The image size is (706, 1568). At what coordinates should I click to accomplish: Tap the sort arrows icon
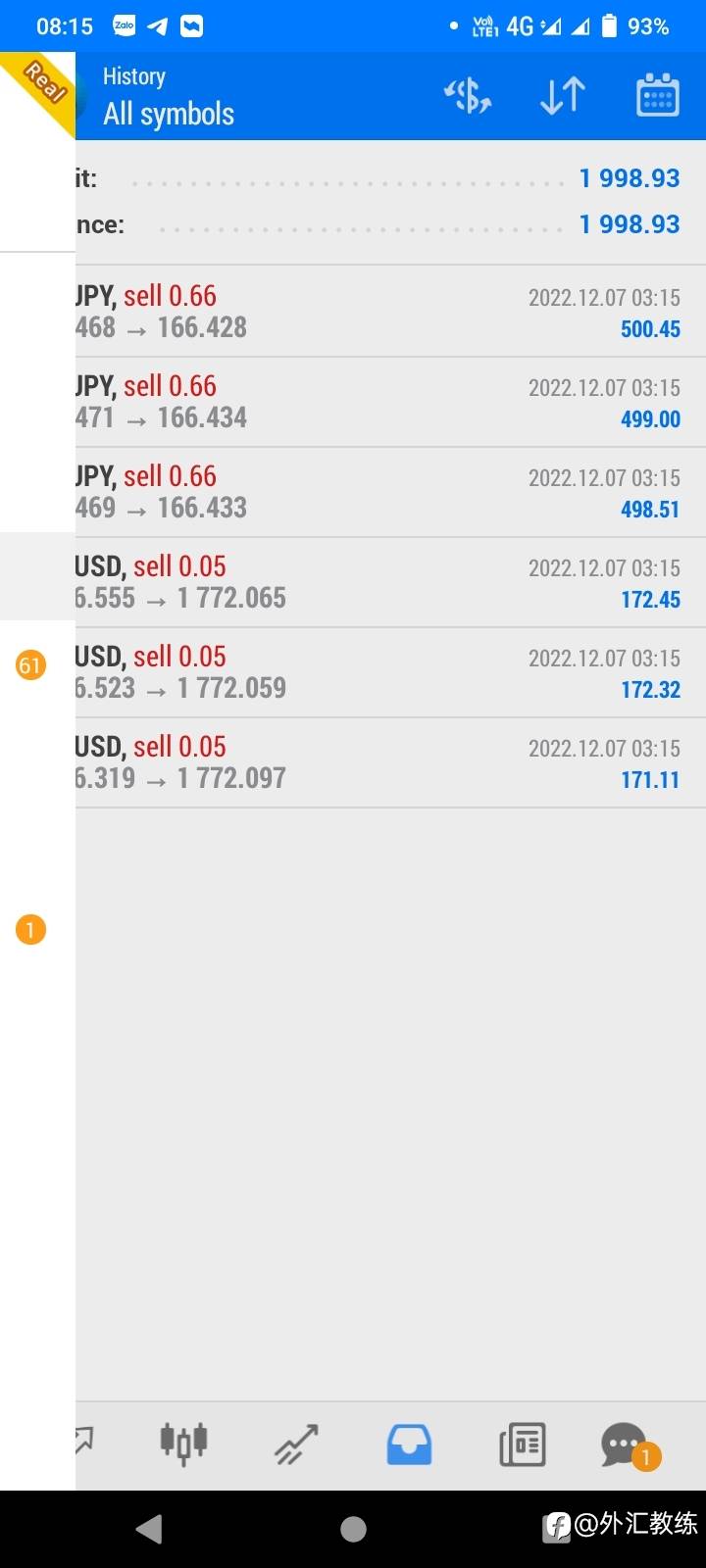[x=563, y=95]
